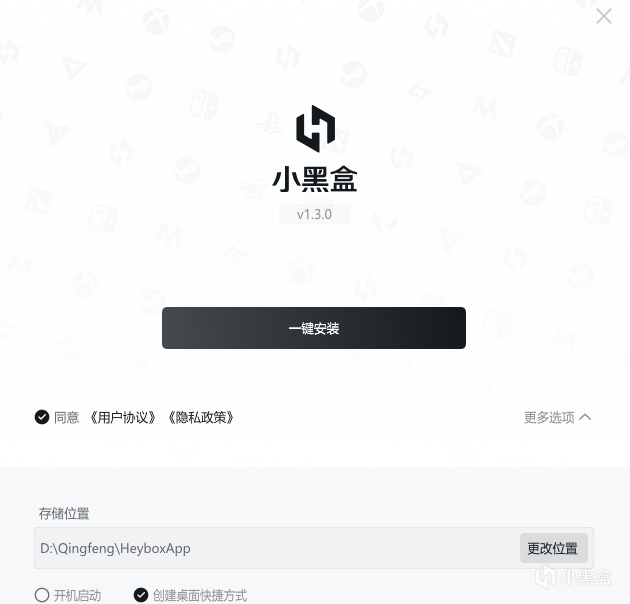Uncheck 创建桌面快捷方式 desktop shortcut option
This screenshot has height=604, width=630.
[141, 595]
